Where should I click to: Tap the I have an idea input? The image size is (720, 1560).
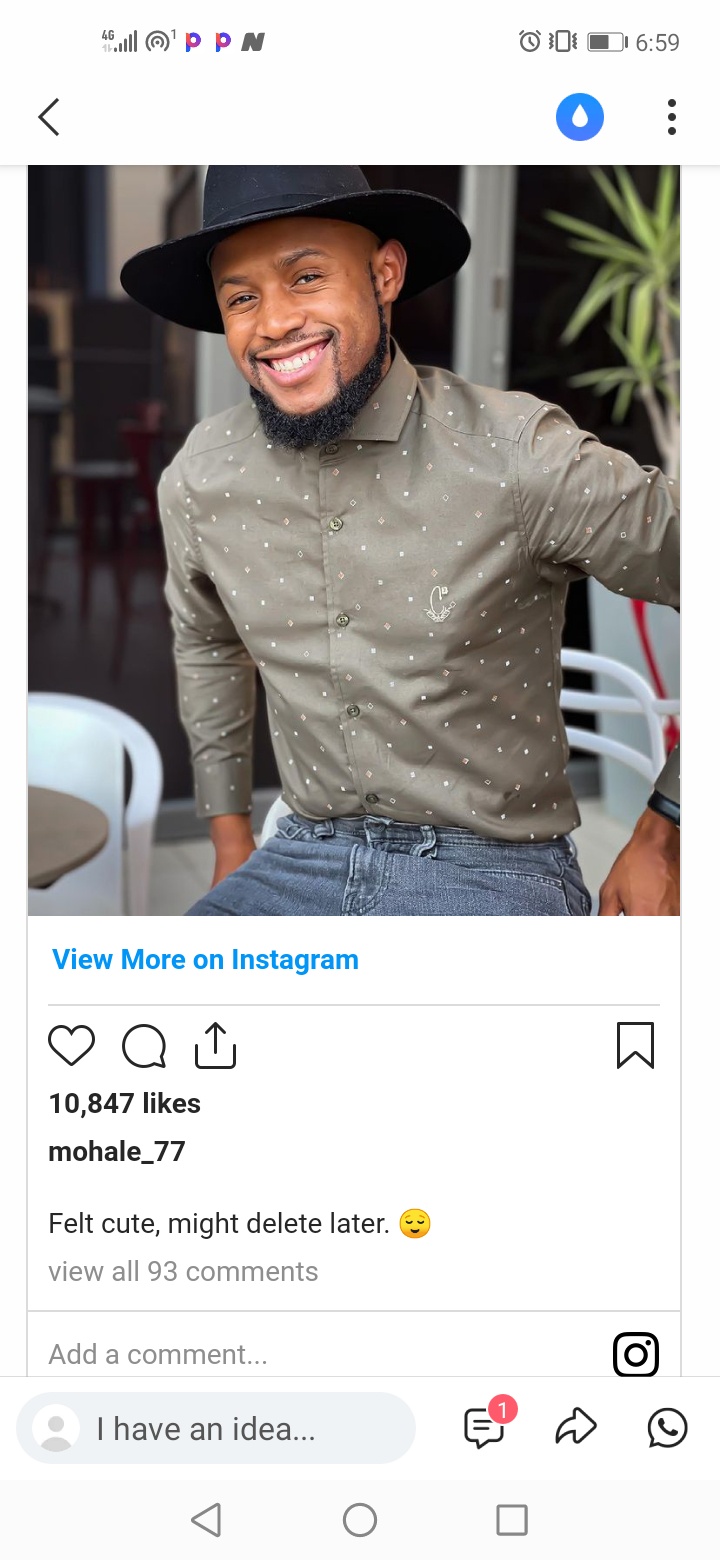[216, 1429]
